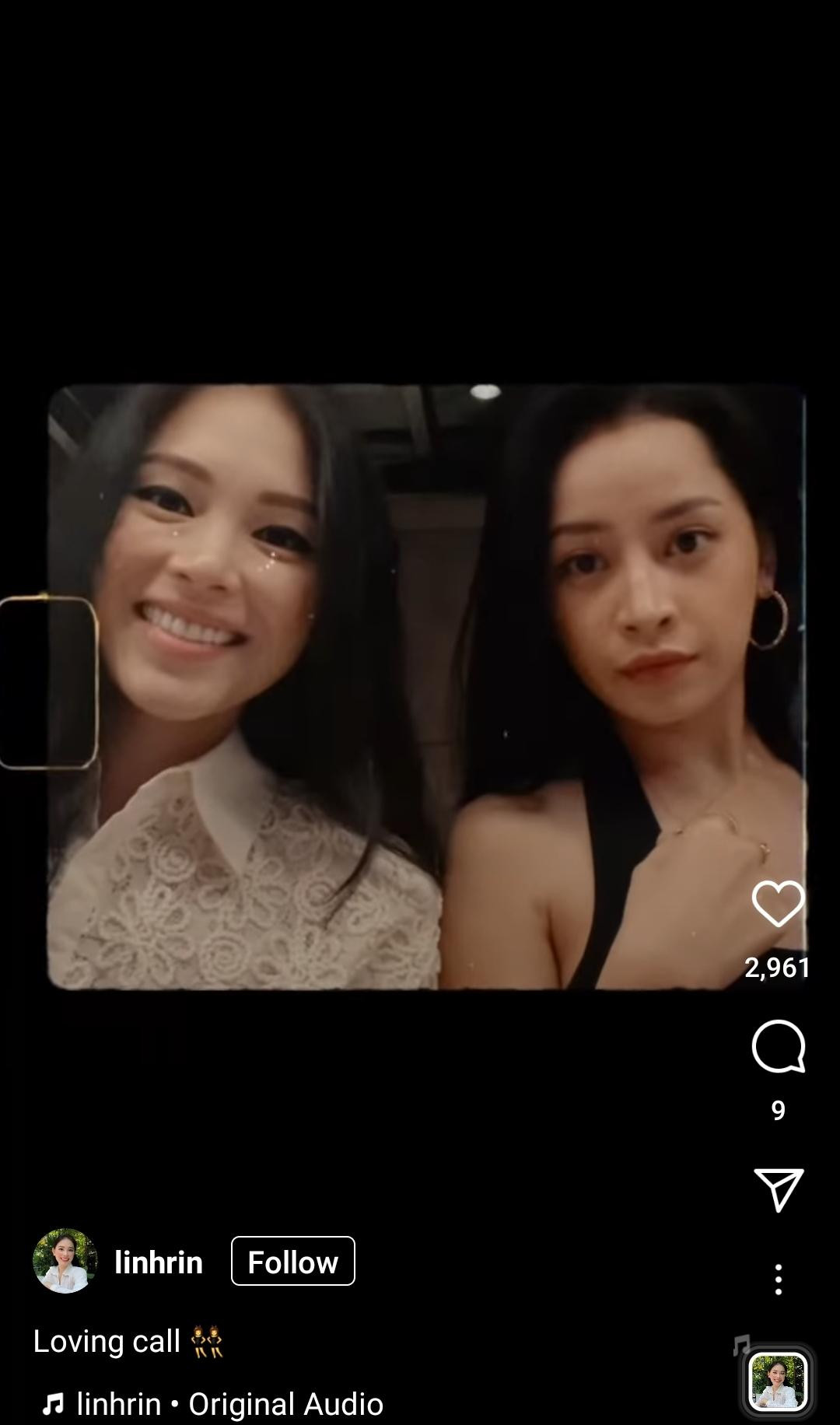View the linhrin username profile

tap(159, 1262)
